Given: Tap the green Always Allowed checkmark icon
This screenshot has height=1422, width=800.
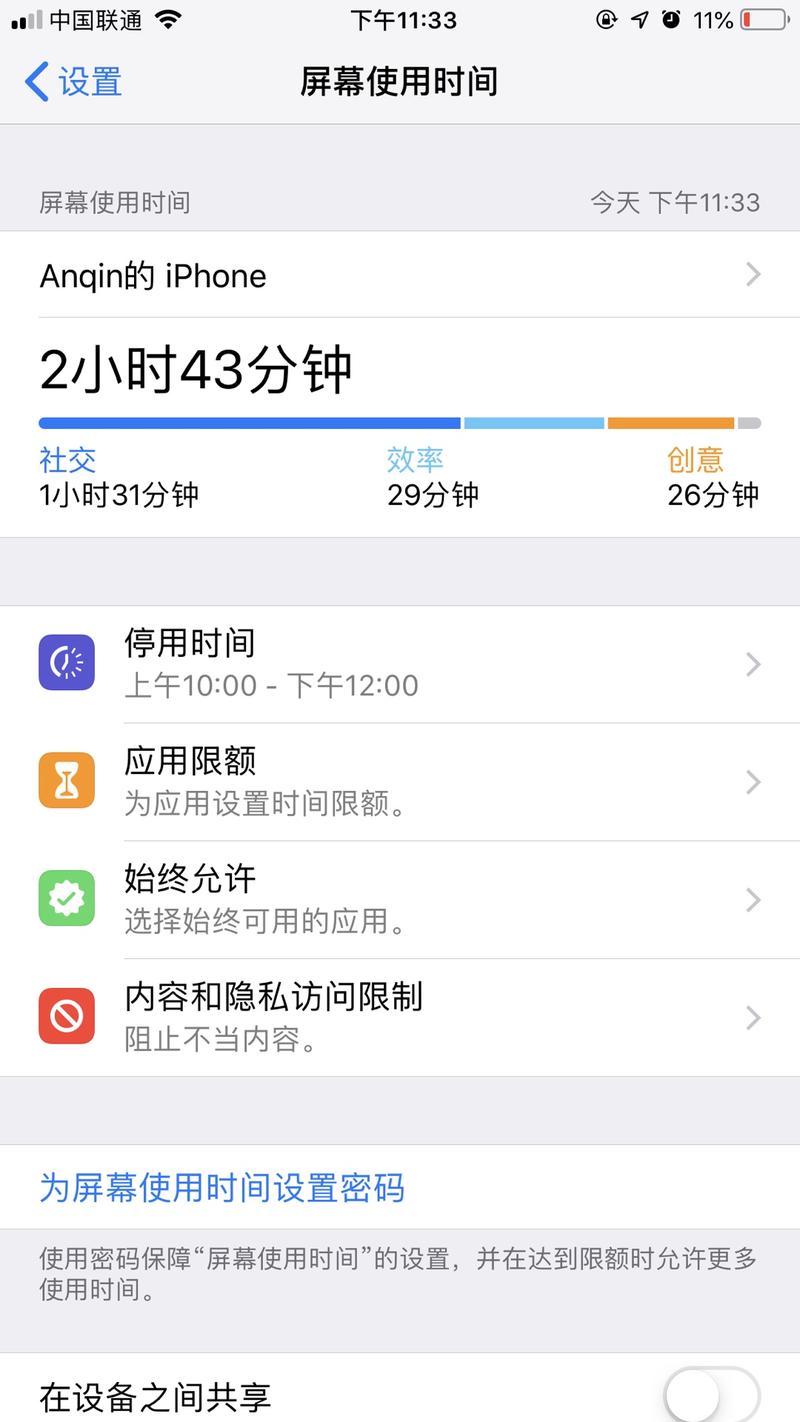Looking at the screenshot, I should 66,899.
